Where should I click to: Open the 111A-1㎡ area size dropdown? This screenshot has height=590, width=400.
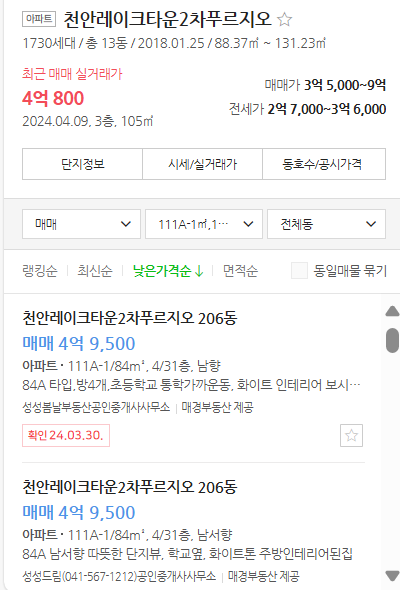204,224
